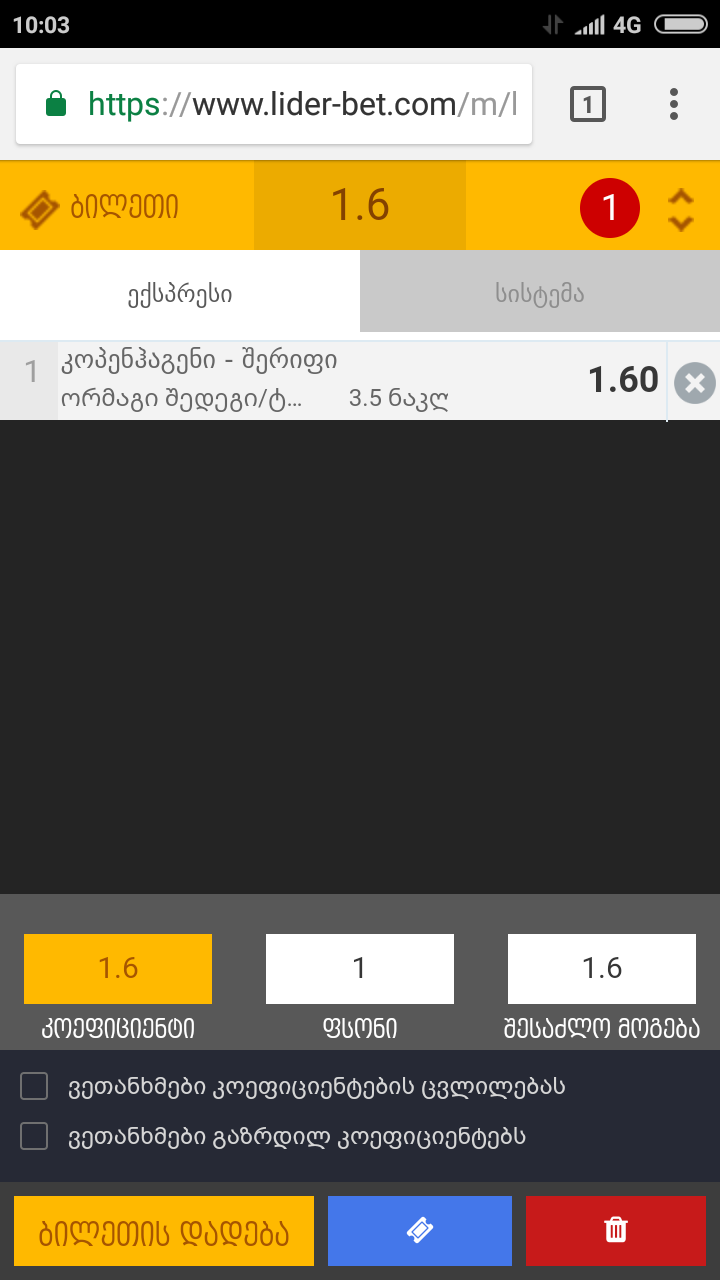This screenshot has height=1280, width=720.
Task: Open the browser tab switcher
Action: (588, 104)
